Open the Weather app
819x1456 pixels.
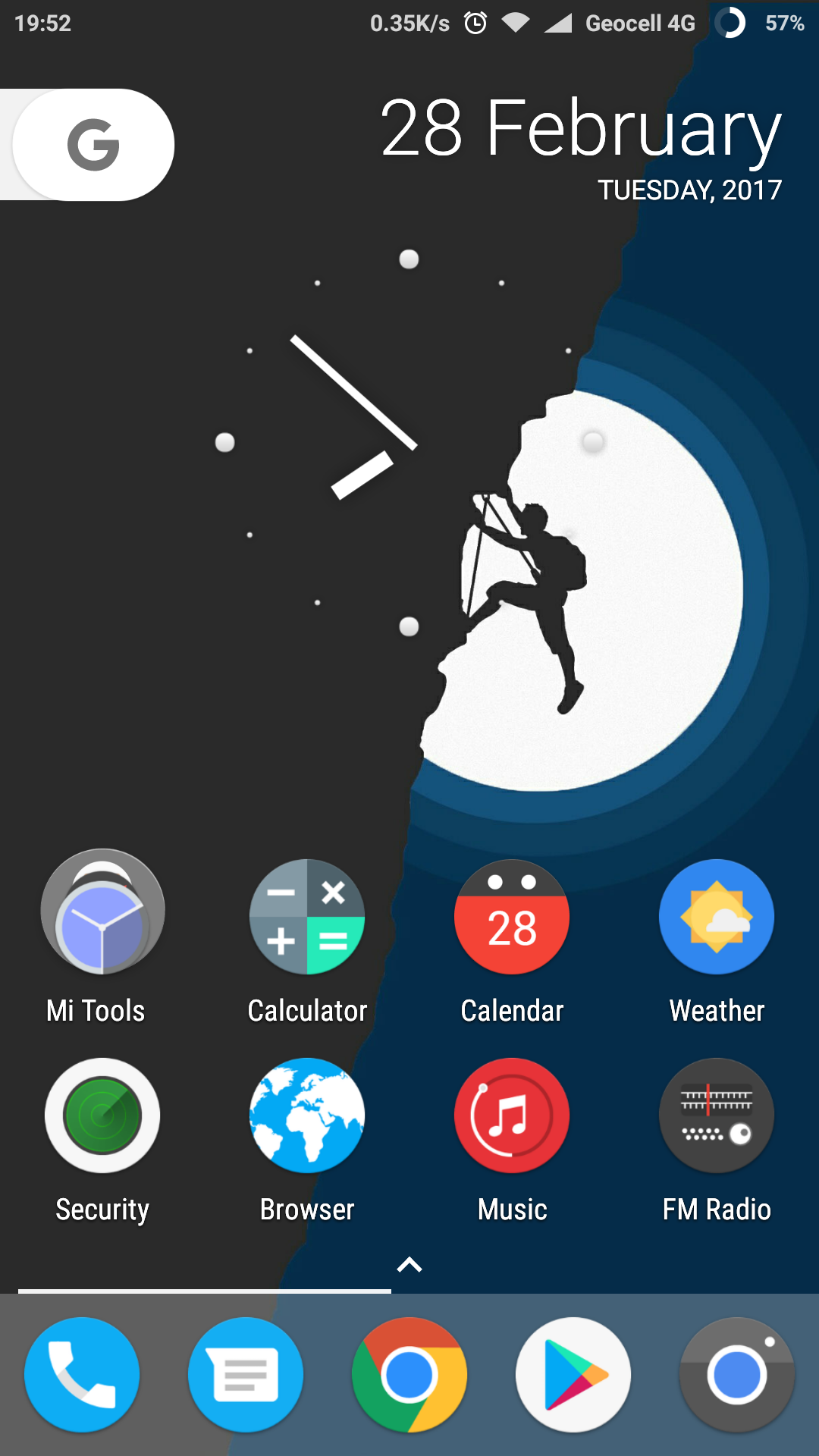pos(717,917)
